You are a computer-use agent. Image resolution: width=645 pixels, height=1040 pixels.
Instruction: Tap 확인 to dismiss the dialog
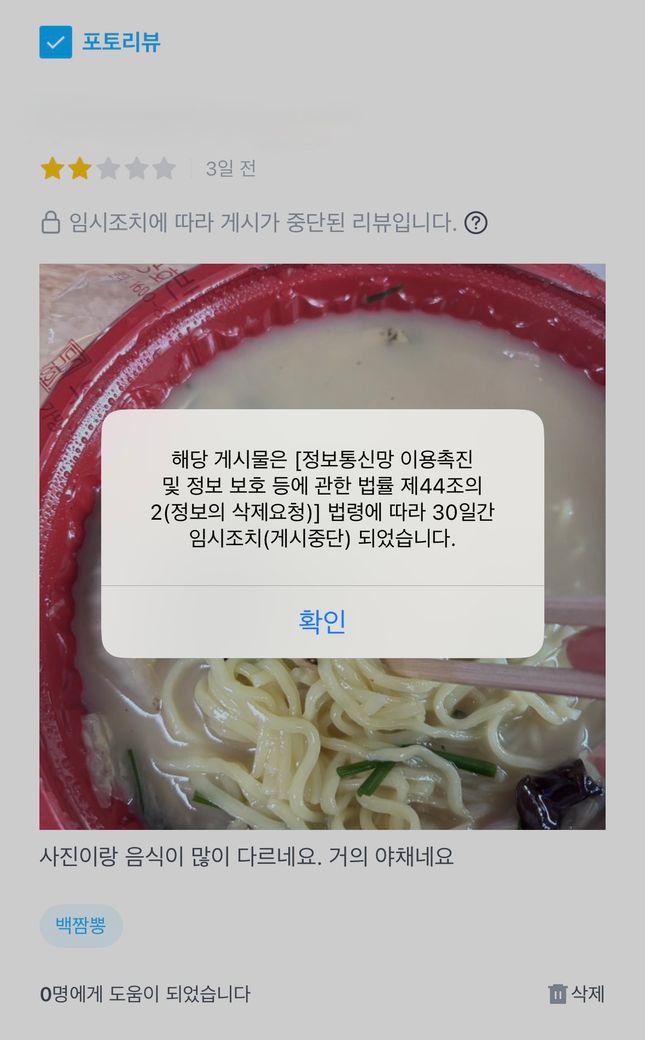click(x=322, y=621)
